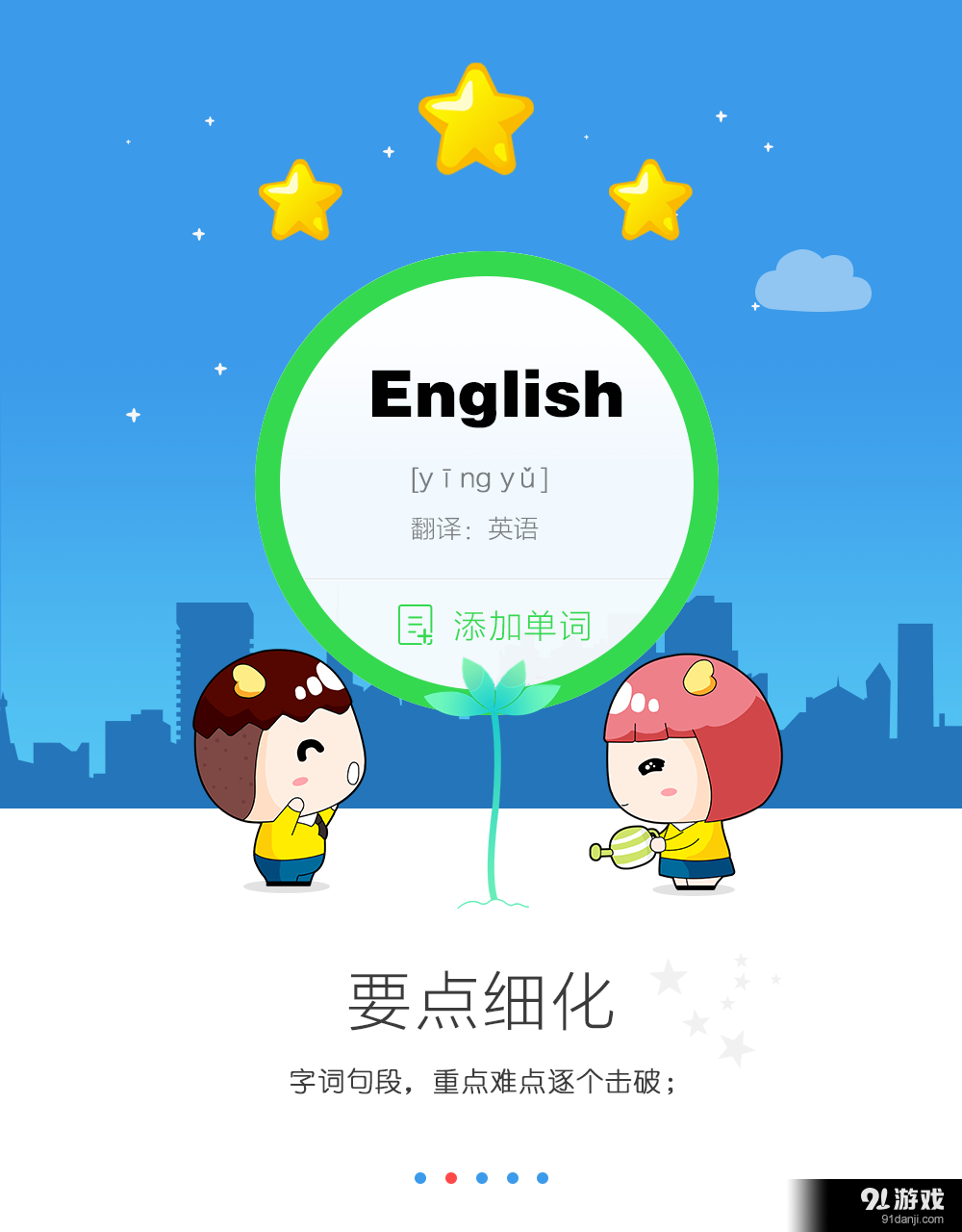Select the first blue pagination dot
Screen dimensions: 962x1232
(x=420, y=1176)
